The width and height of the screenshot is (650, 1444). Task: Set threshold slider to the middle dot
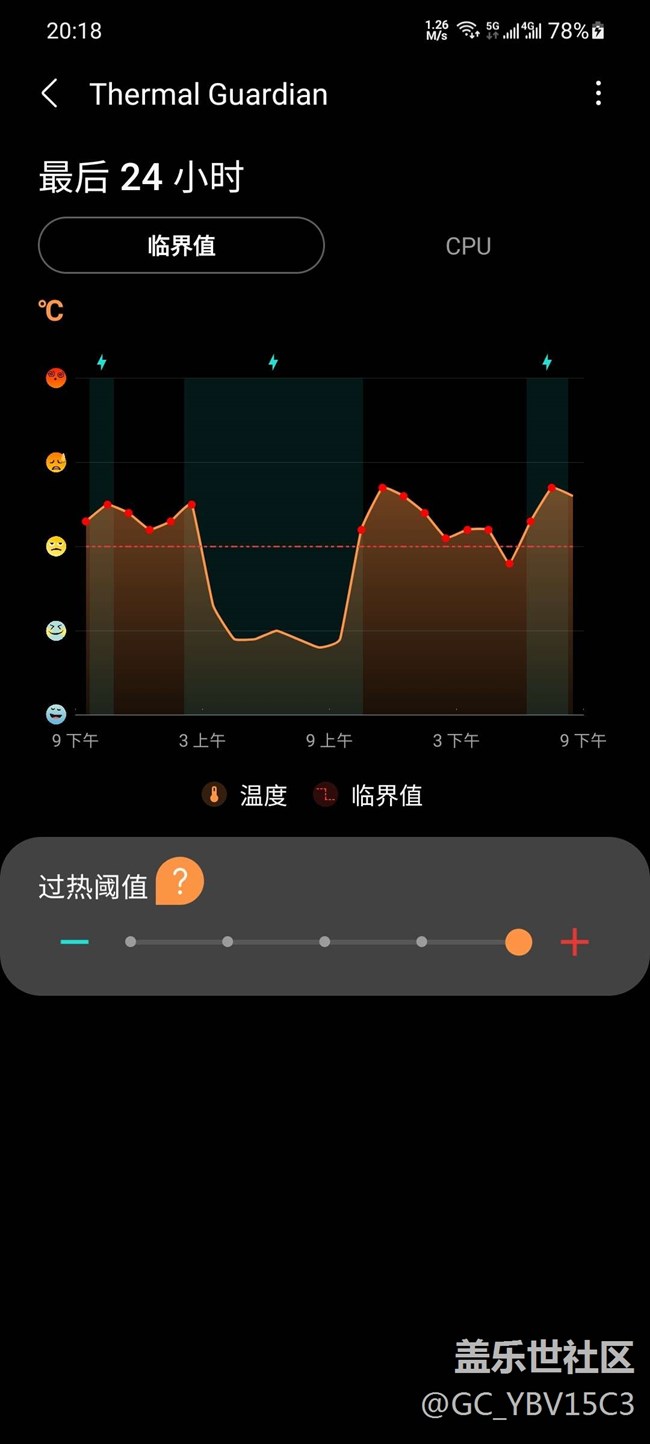pyautogui.click(x=325, y=942)
